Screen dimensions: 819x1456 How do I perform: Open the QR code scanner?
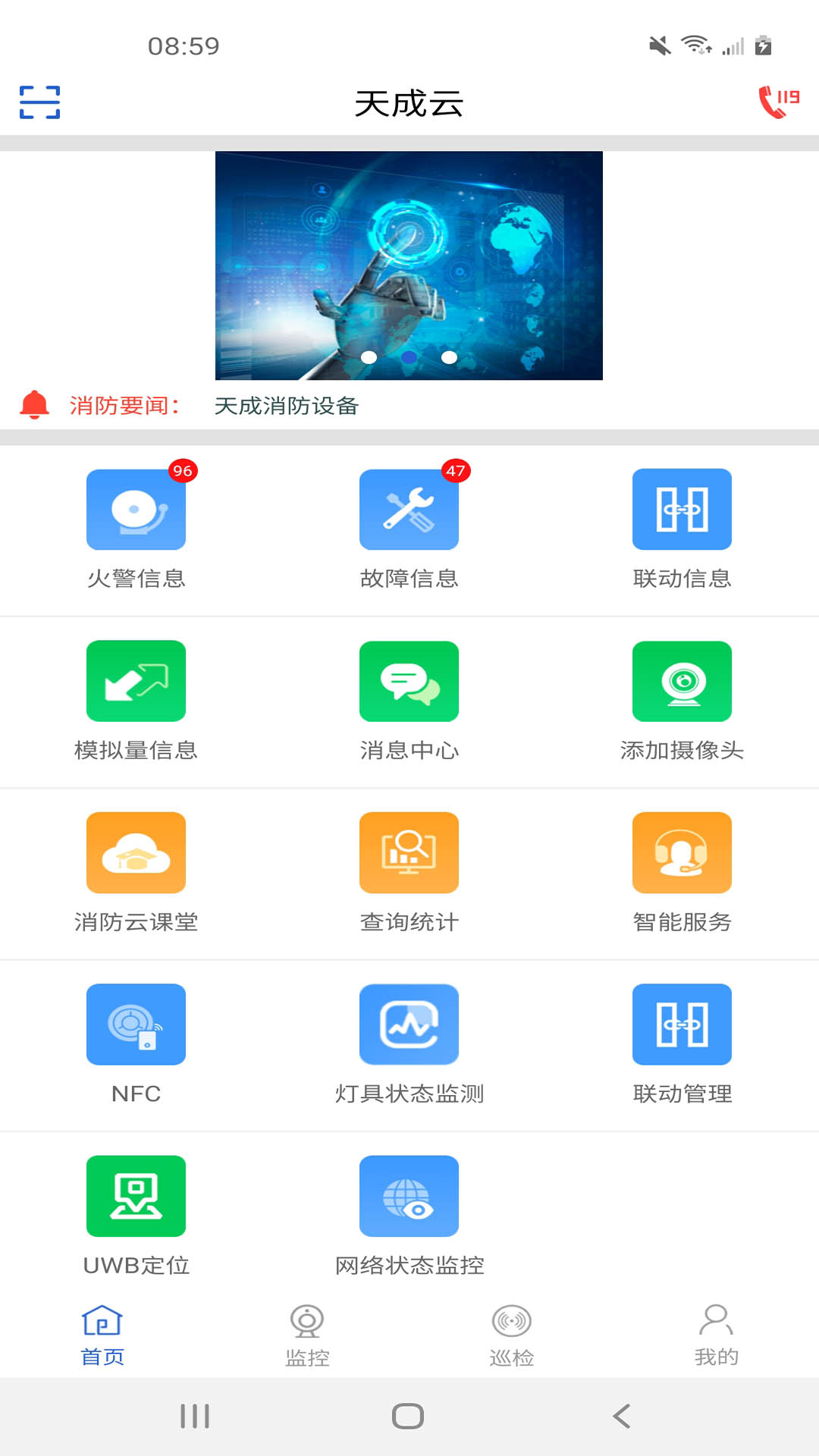(x=39, y=102)
